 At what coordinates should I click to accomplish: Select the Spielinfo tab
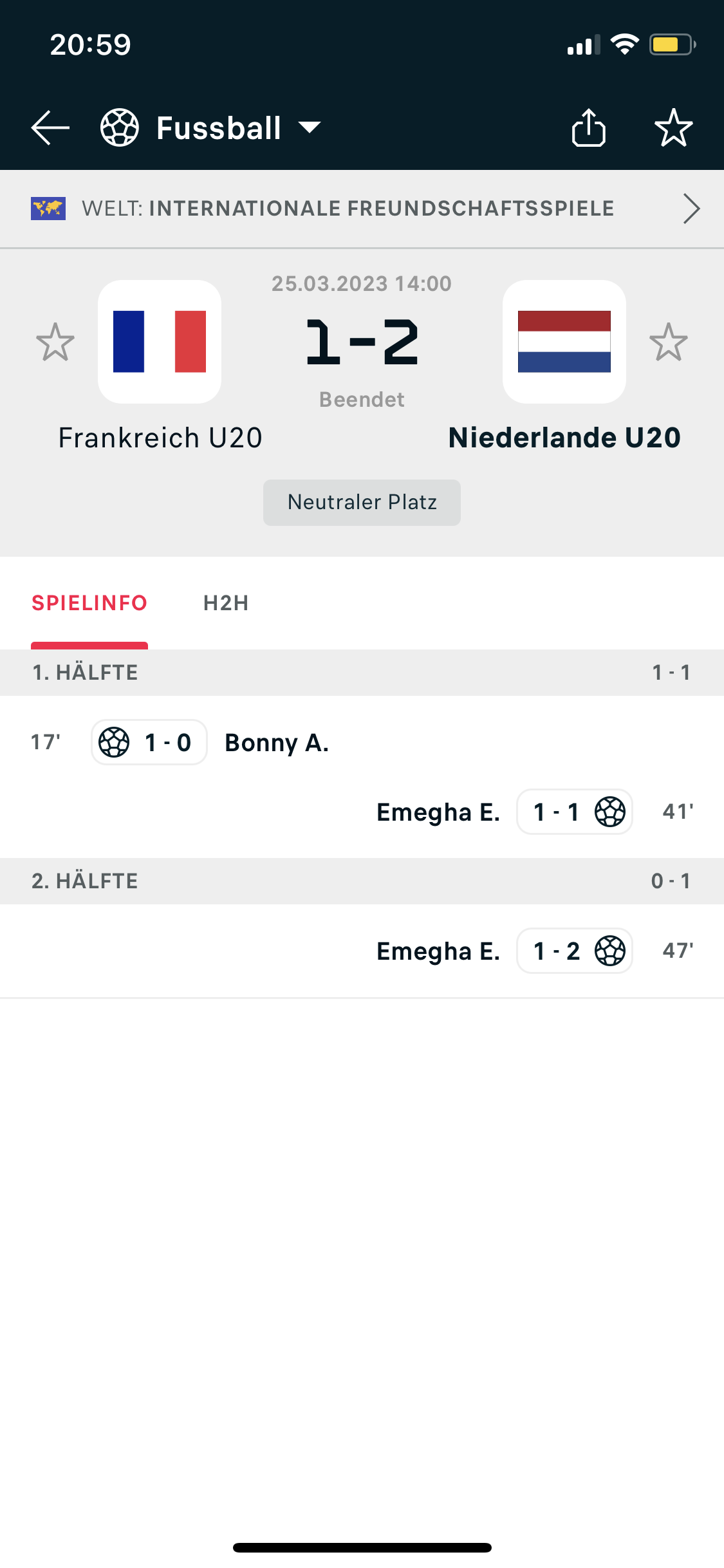pos(89,603)
